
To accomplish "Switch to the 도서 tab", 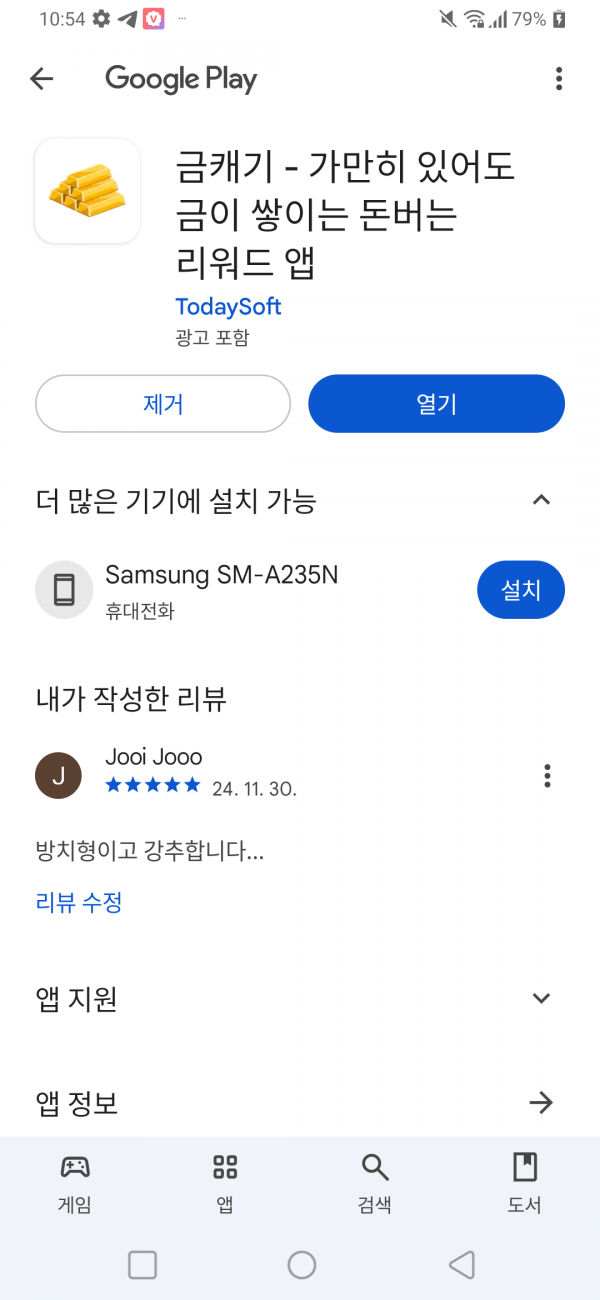I will click(x=525, y=1182).
